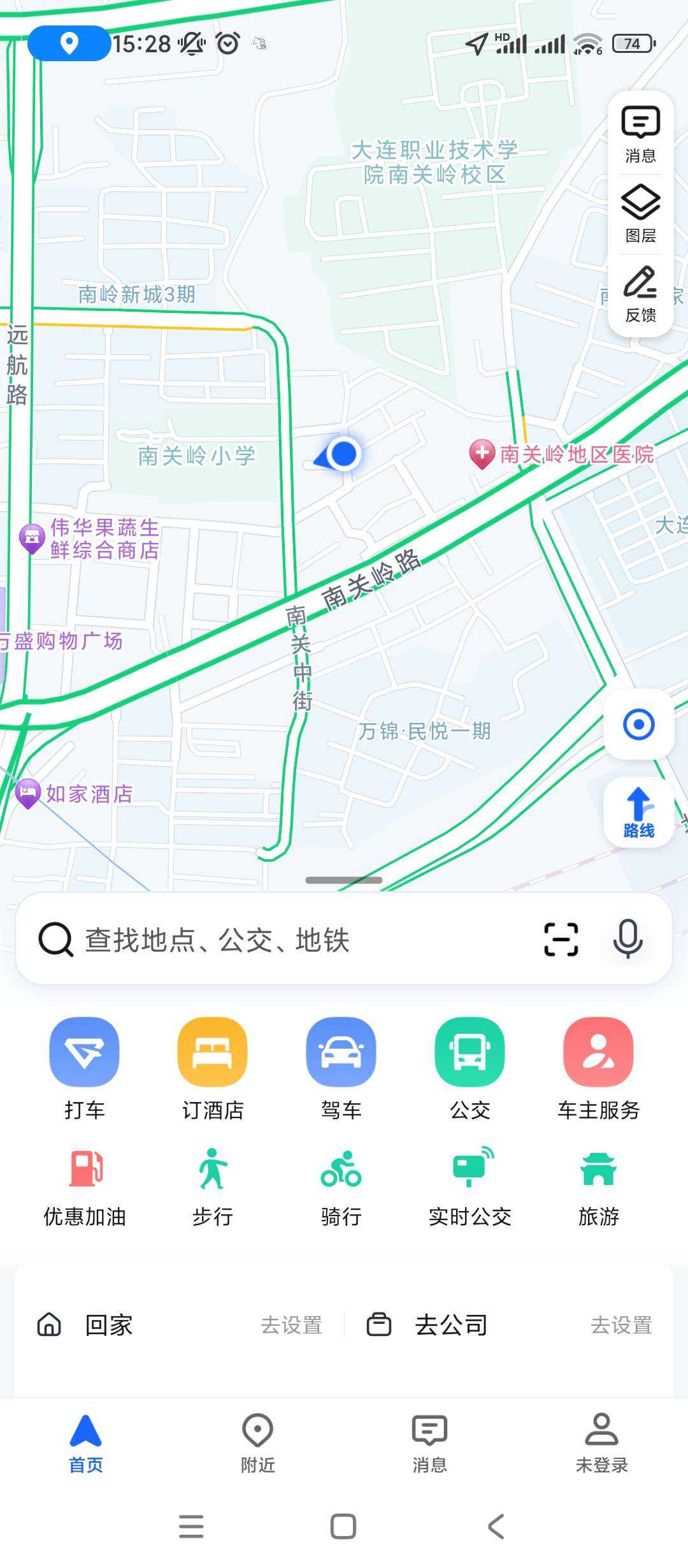Open 订酒店 hotel booking
The width and height of the screenshot is (688, 1568).
[x=213, y=1069]
